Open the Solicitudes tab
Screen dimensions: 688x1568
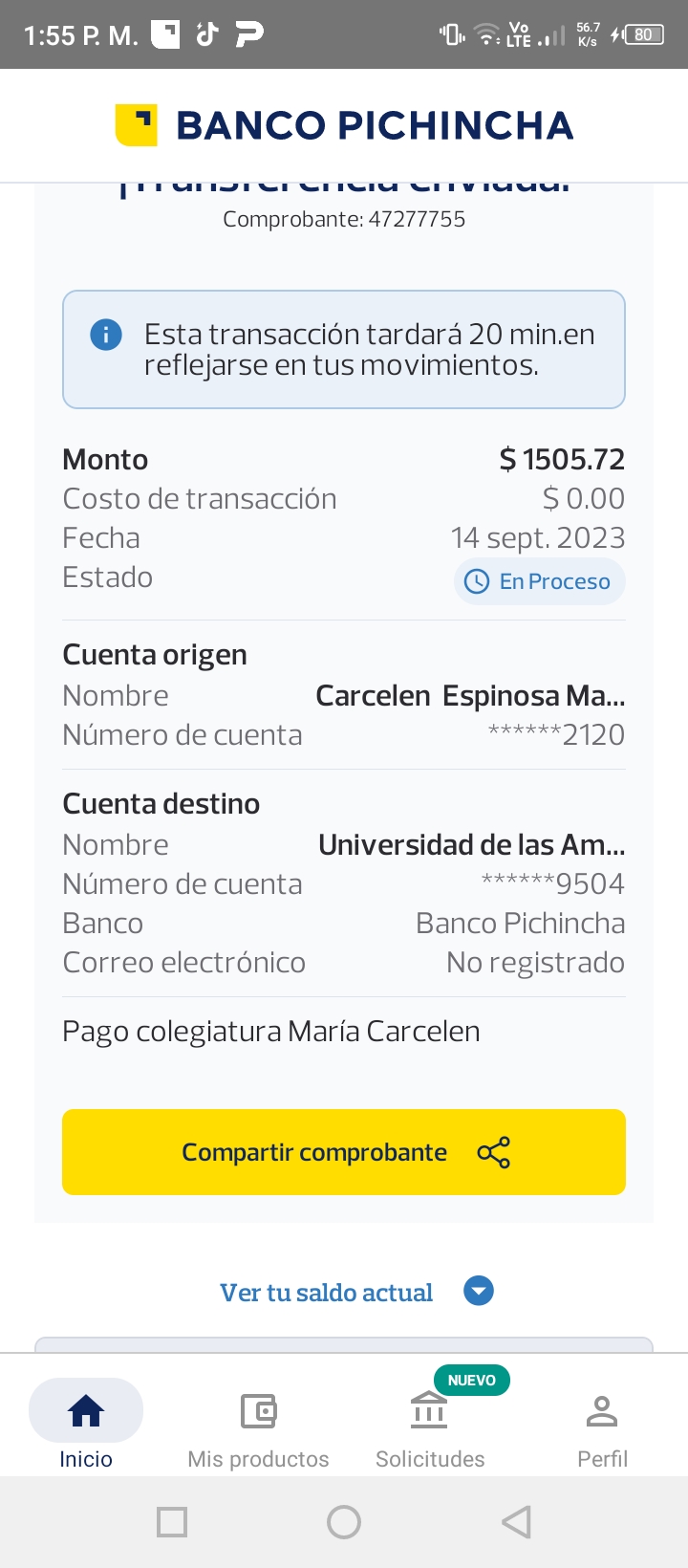coord(430,1425)
